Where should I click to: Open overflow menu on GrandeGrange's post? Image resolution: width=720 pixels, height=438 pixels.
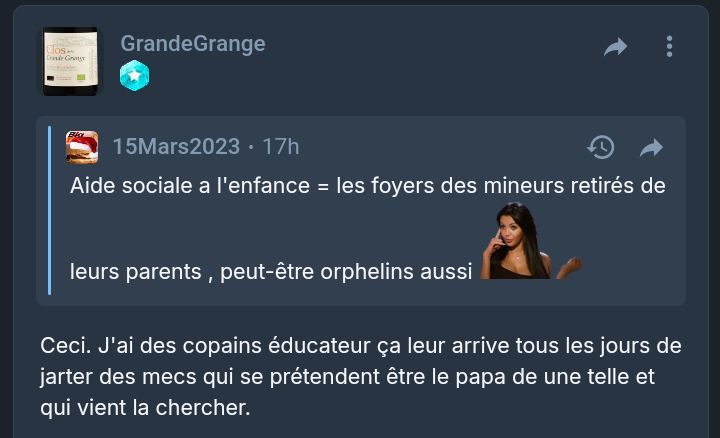(669, 47)
